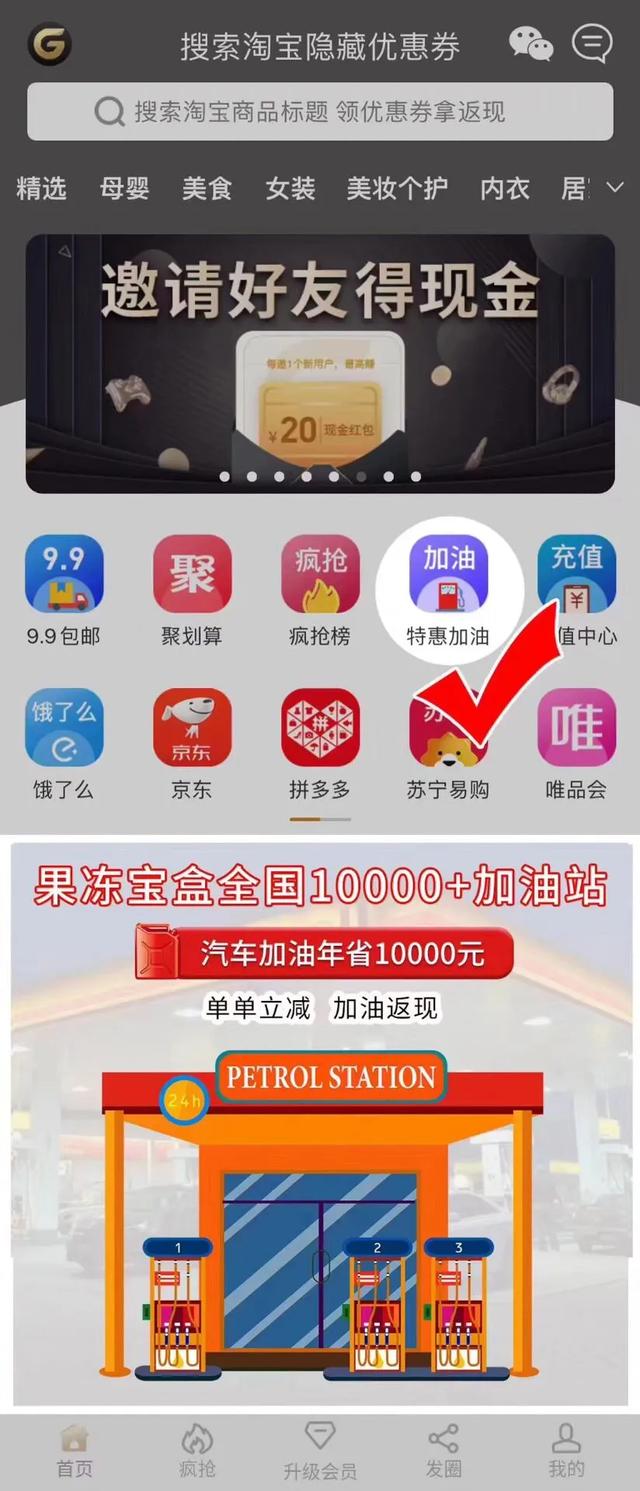
Task: Open the 京东 shortcut
Action: point(192,743)
